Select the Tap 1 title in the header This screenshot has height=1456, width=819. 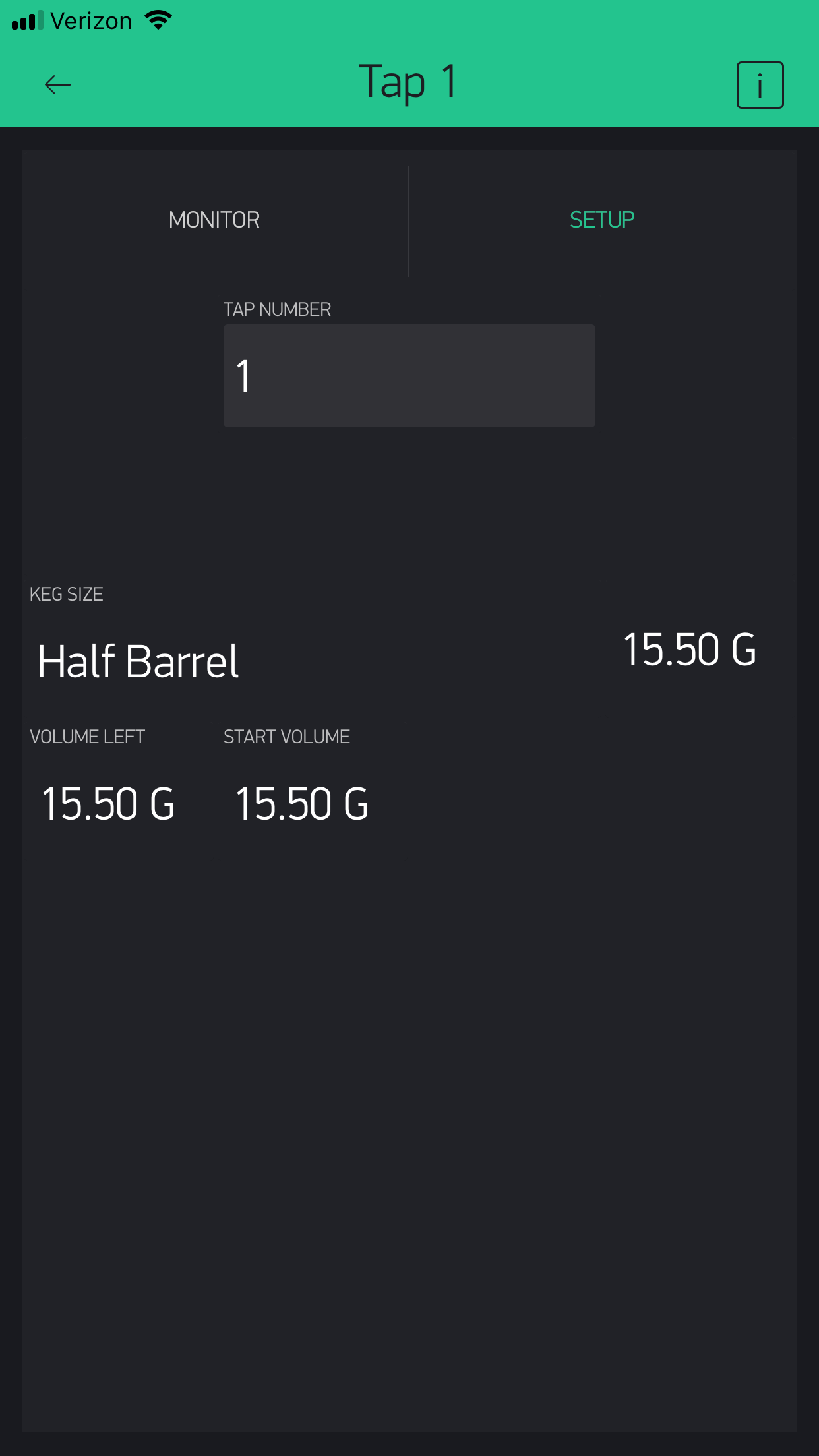coord(408,81)
